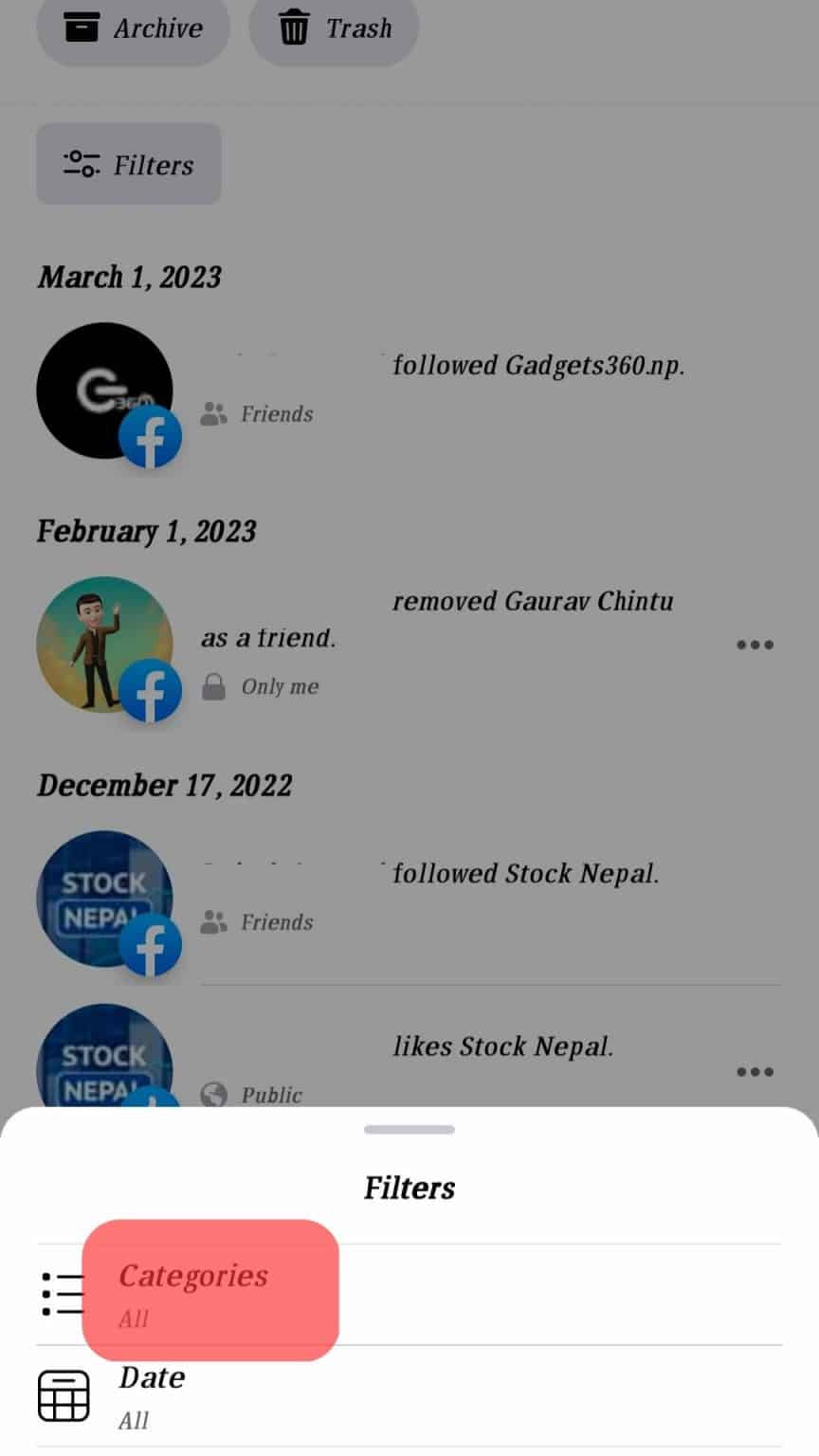The height and width of the screenshot is (1456, 819).
Task: Open the Date filter row
Action: point(409,1396)
